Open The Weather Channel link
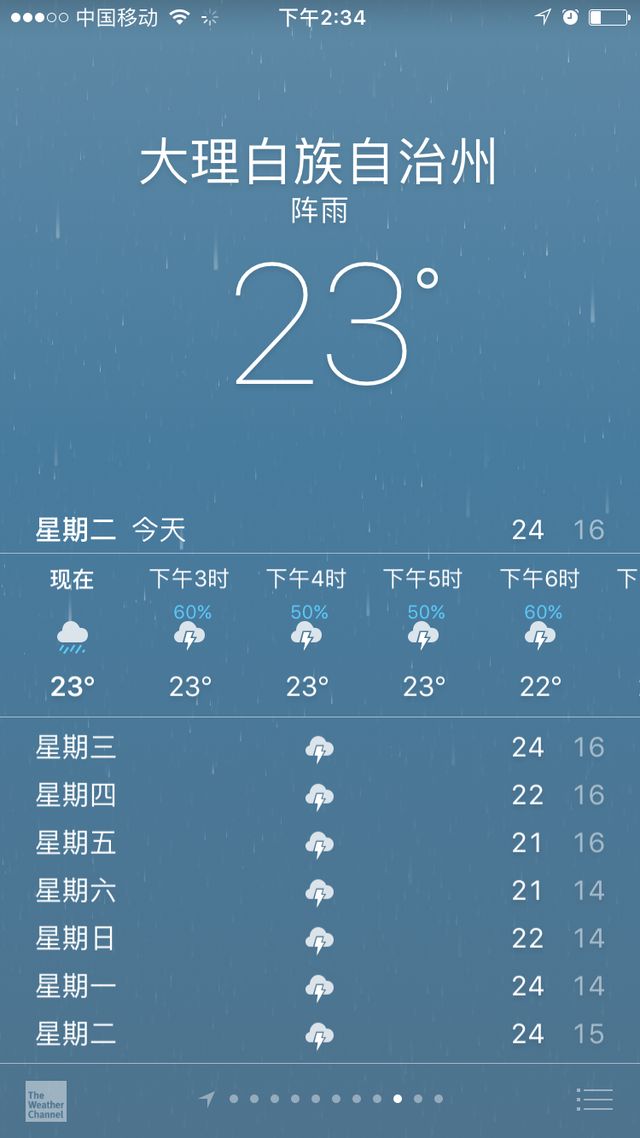Viewport: 640px width, 1138px height. [x=46, y=1101]
